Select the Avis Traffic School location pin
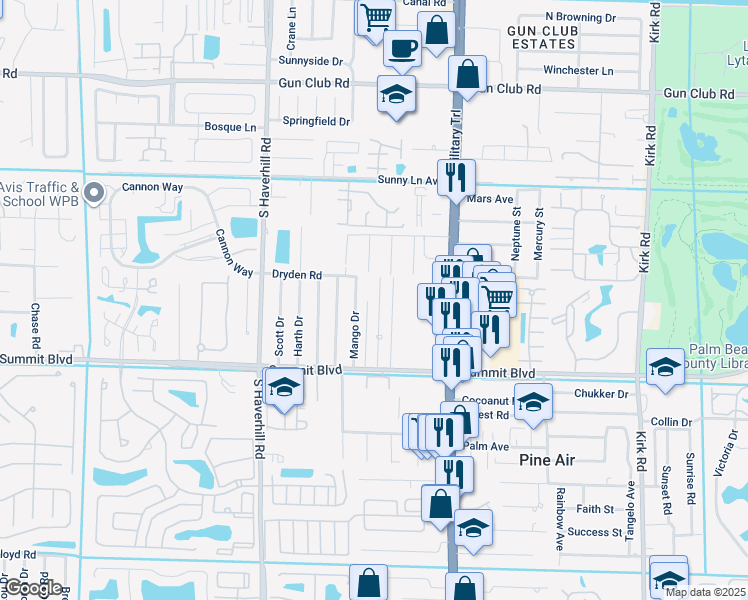The height and width of the screenshot is (600, 748). click(94, 191)
